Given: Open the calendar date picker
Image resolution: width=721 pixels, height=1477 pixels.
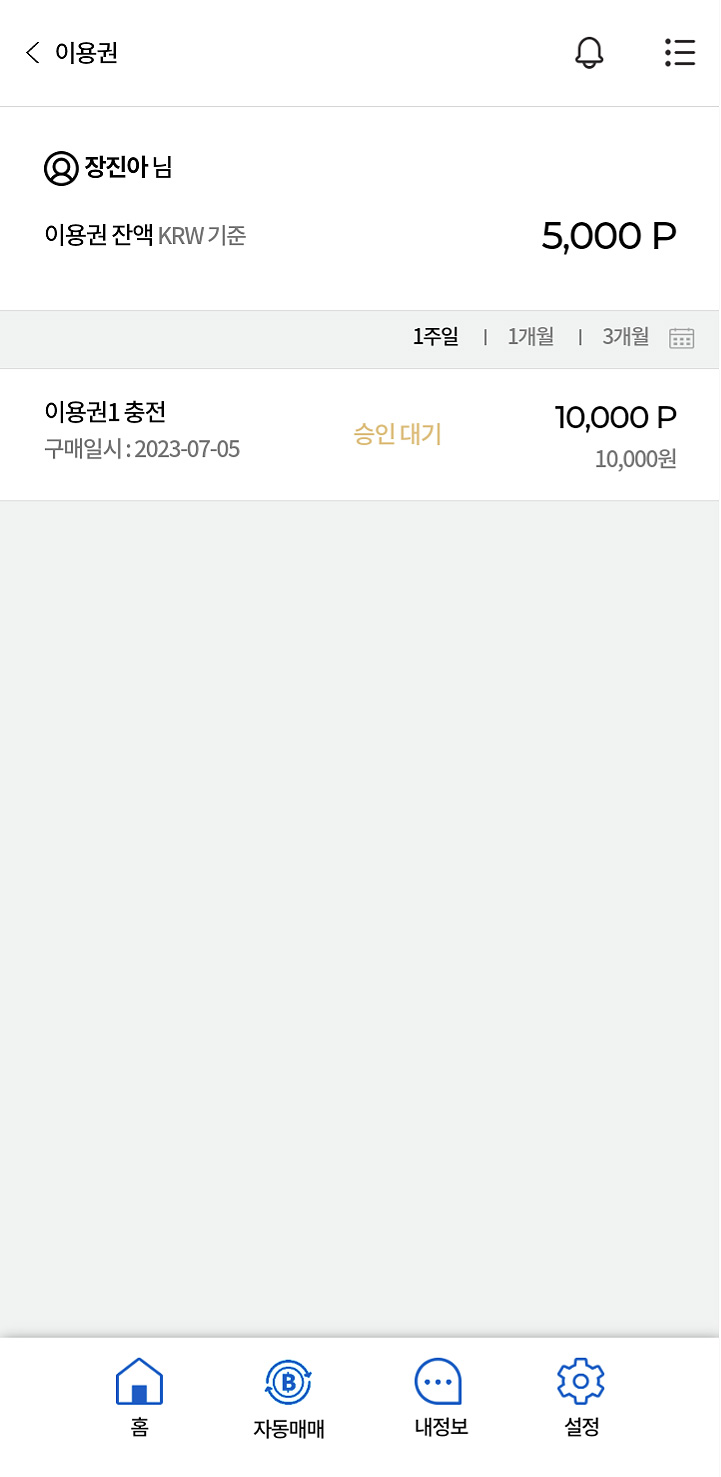Looking at the screenshot, I should coord(682,338).
